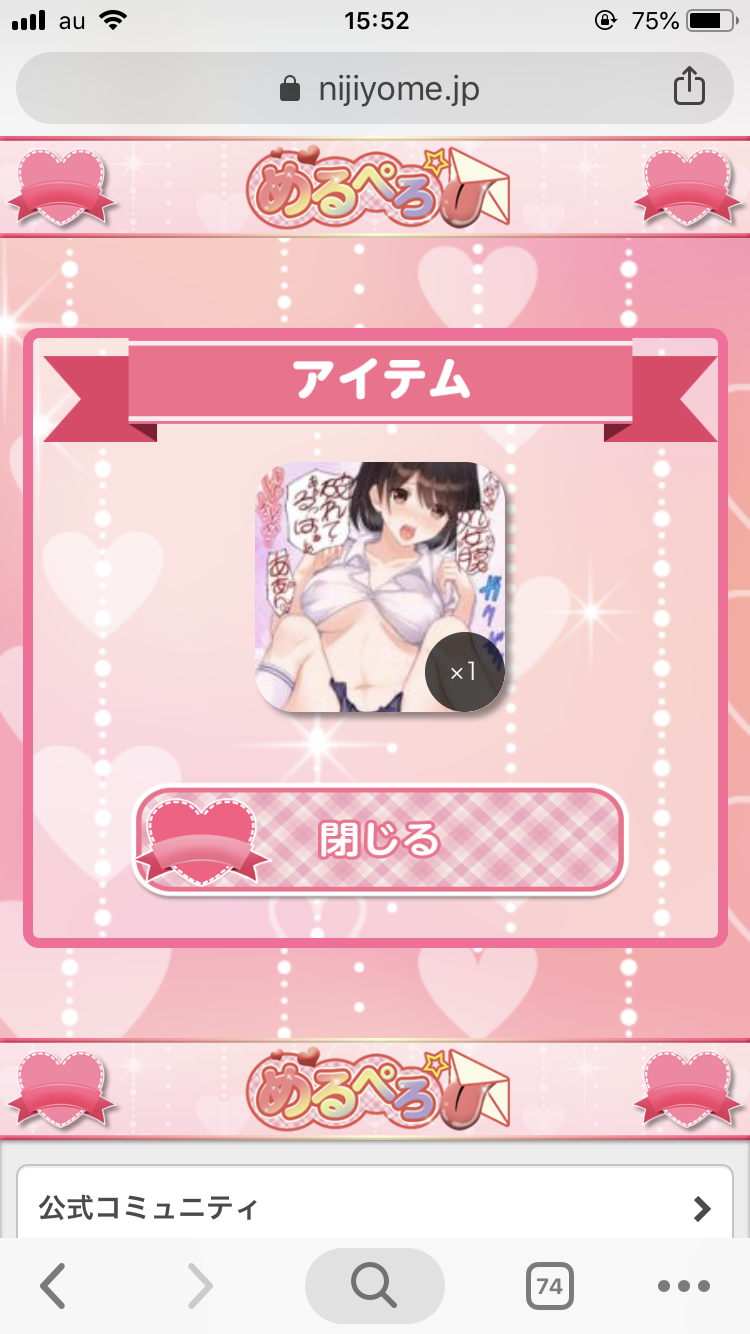
Task: Tap the item thumbnail marked ×1
Action: [x=381, y=587]
